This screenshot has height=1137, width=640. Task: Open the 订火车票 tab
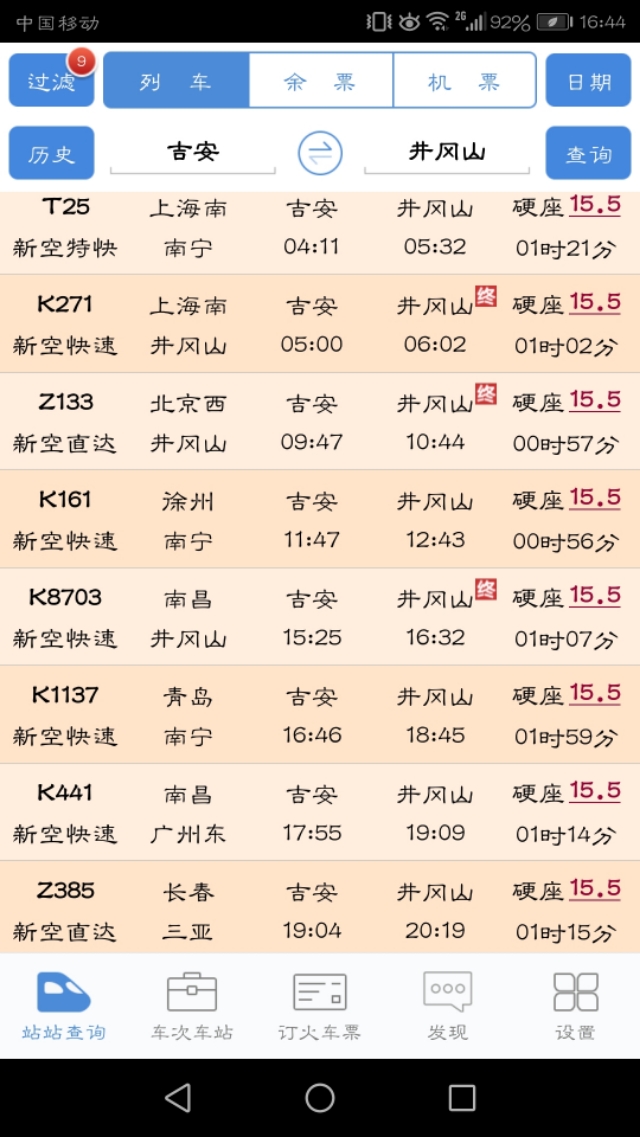point(319,1006)
